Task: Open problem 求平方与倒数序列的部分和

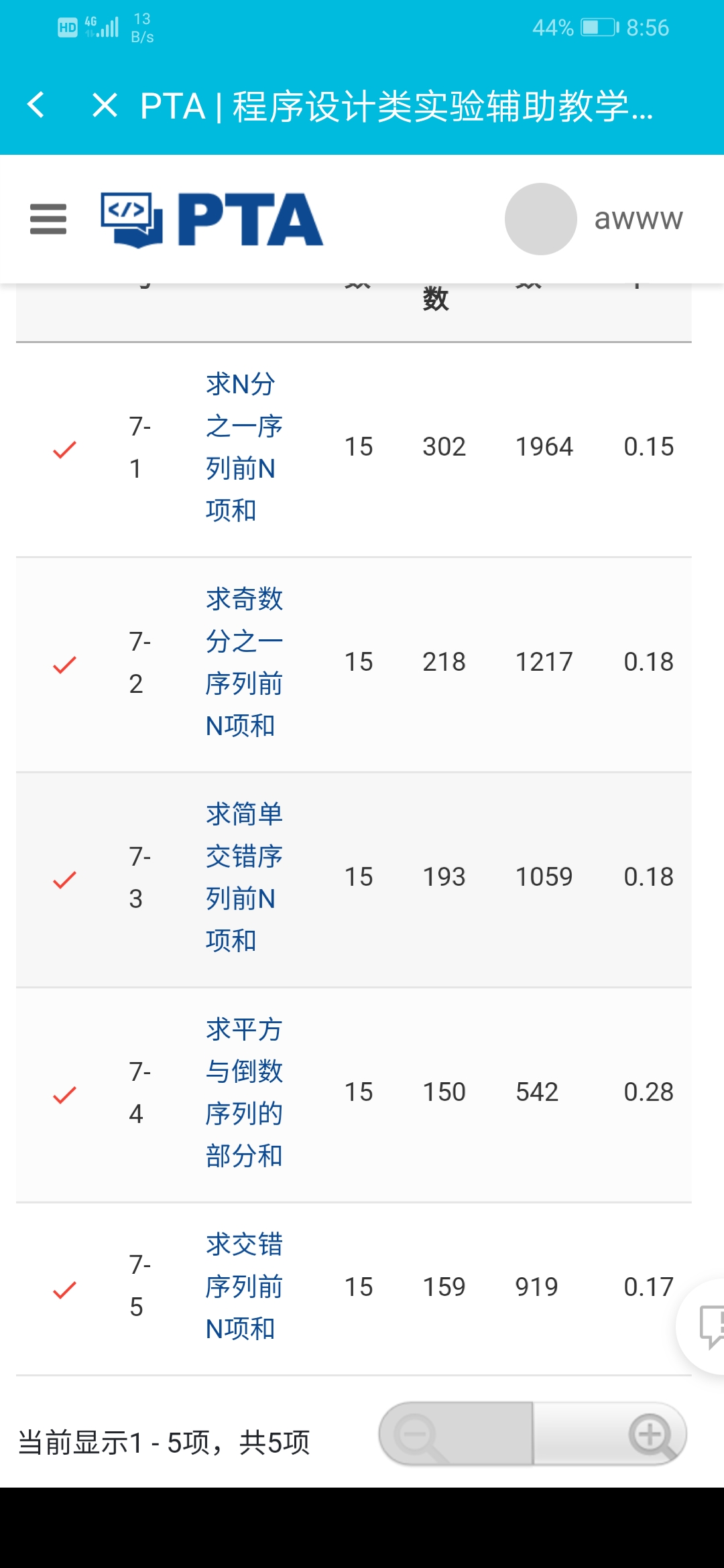Action: pos(243,1092)
